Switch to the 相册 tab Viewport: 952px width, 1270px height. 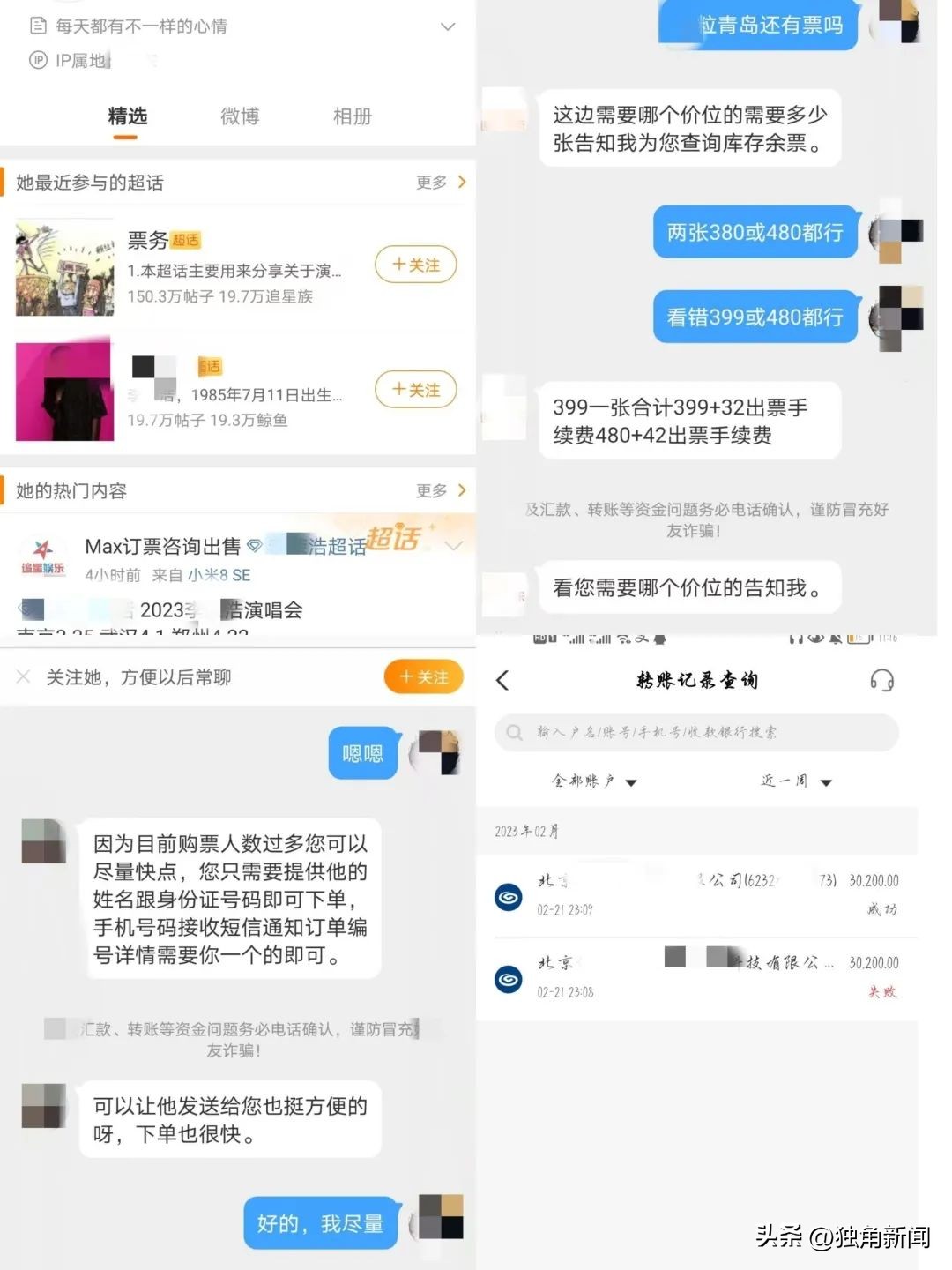click(x=352, y=116)
